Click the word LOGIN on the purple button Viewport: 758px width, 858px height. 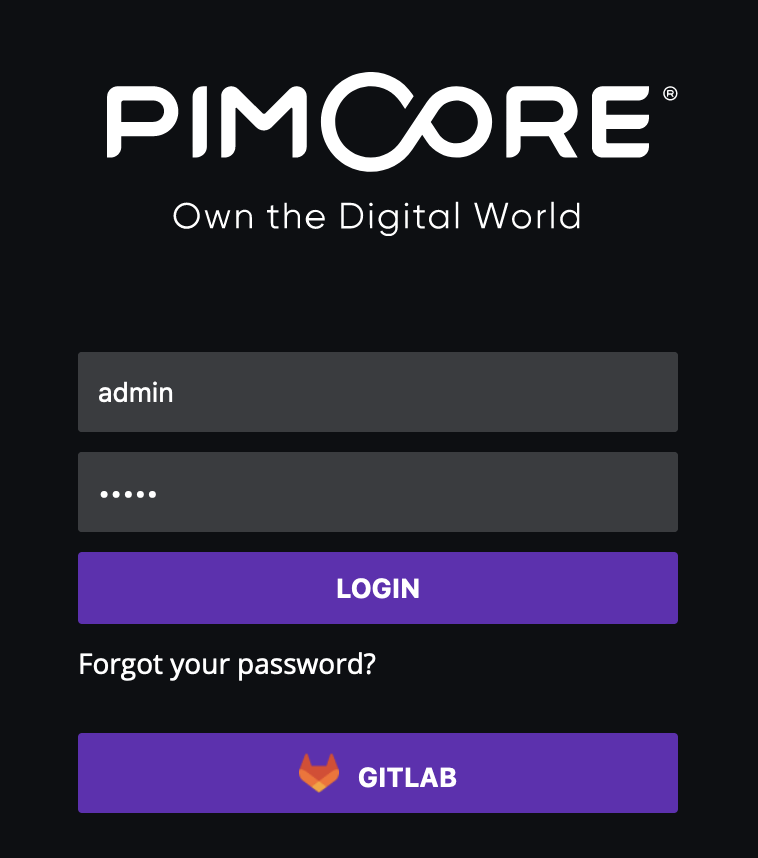pos(378,588)
